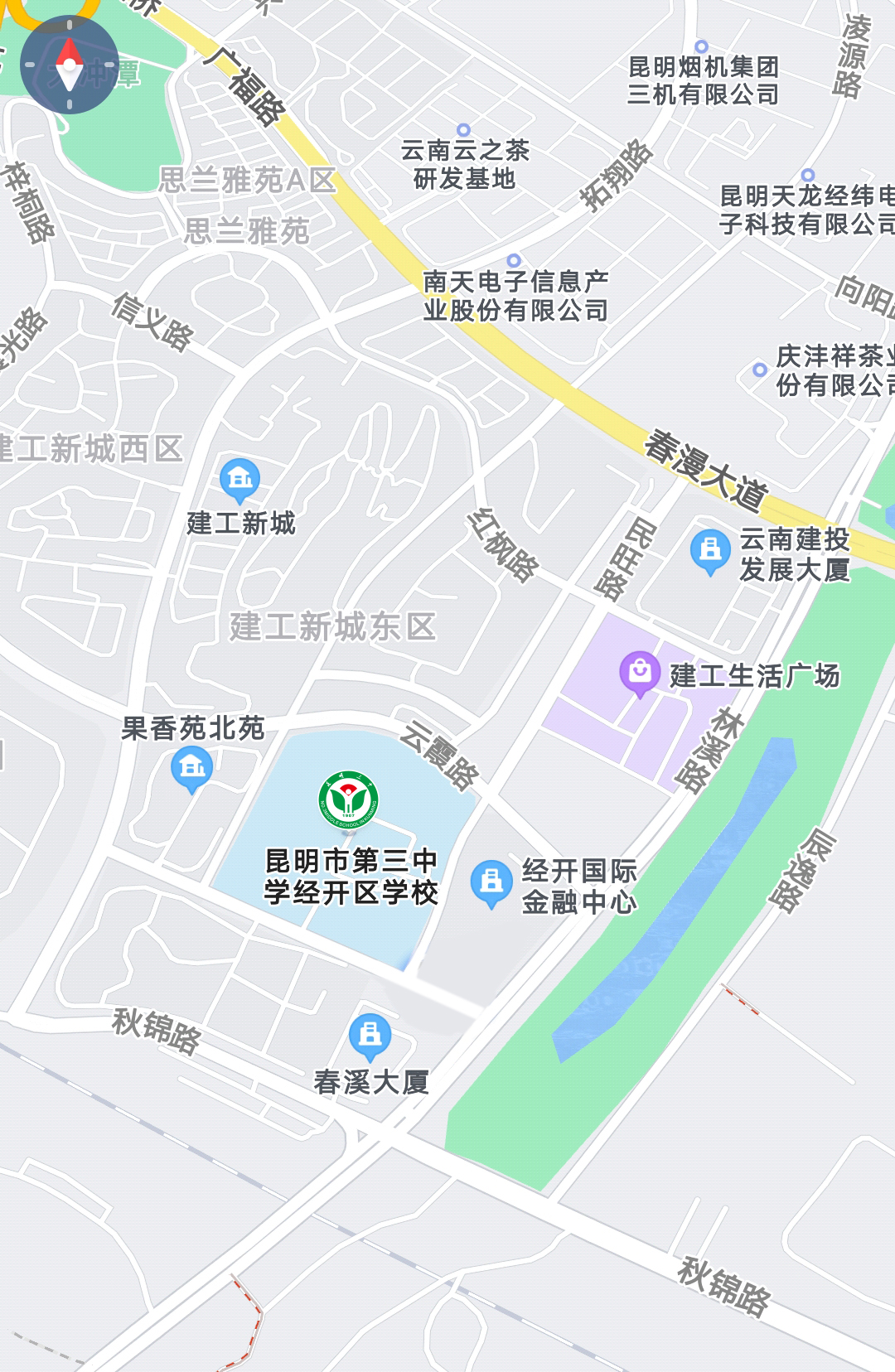Open the 云南云之茶研发基地 point marker
Viewport: 895px width, 1372px height.
(464, 130)
